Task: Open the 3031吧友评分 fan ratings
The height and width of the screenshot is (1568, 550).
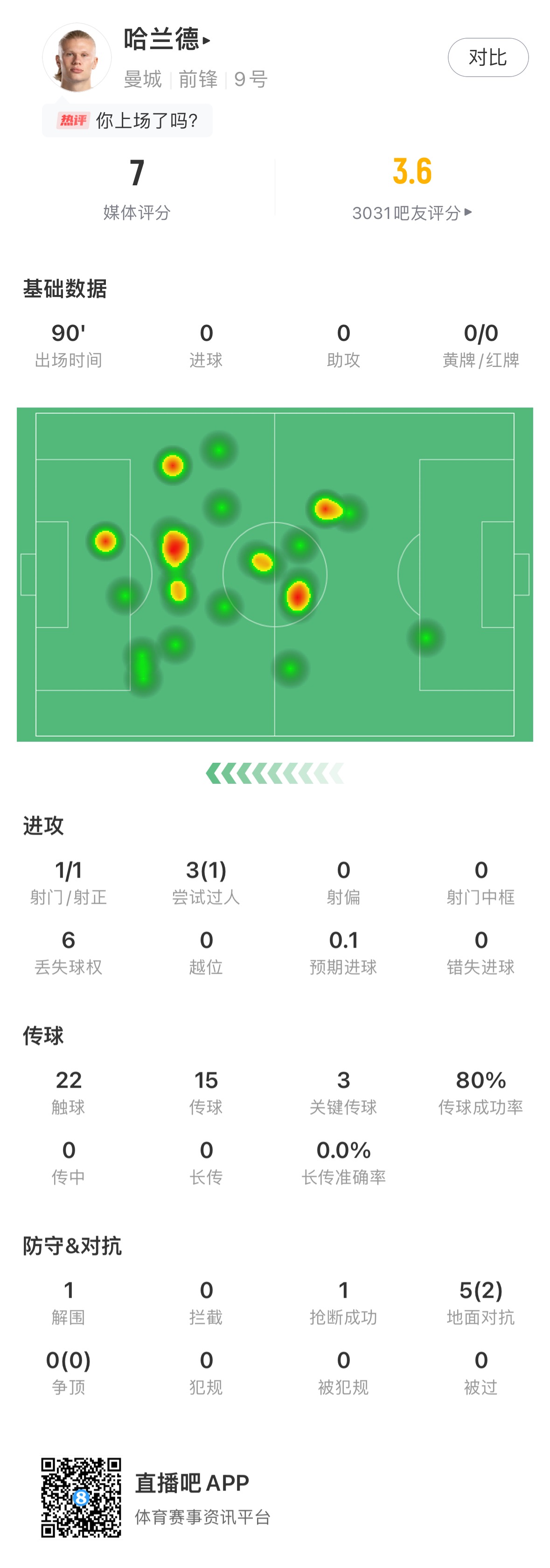Action: (x=412, y=212)
